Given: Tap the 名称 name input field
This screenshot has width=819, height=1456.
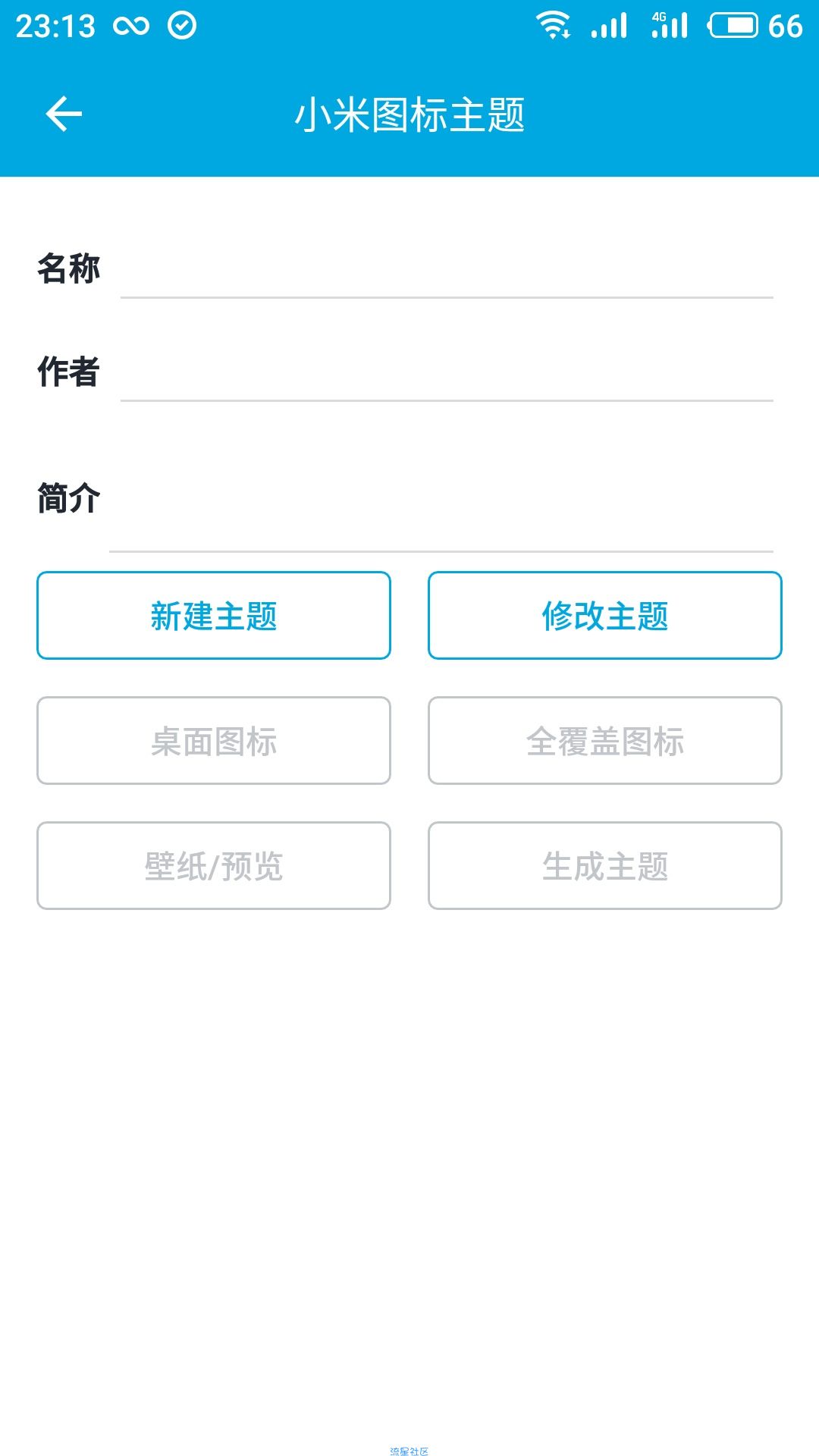Looking at the screenshot, I should point(447,269).
